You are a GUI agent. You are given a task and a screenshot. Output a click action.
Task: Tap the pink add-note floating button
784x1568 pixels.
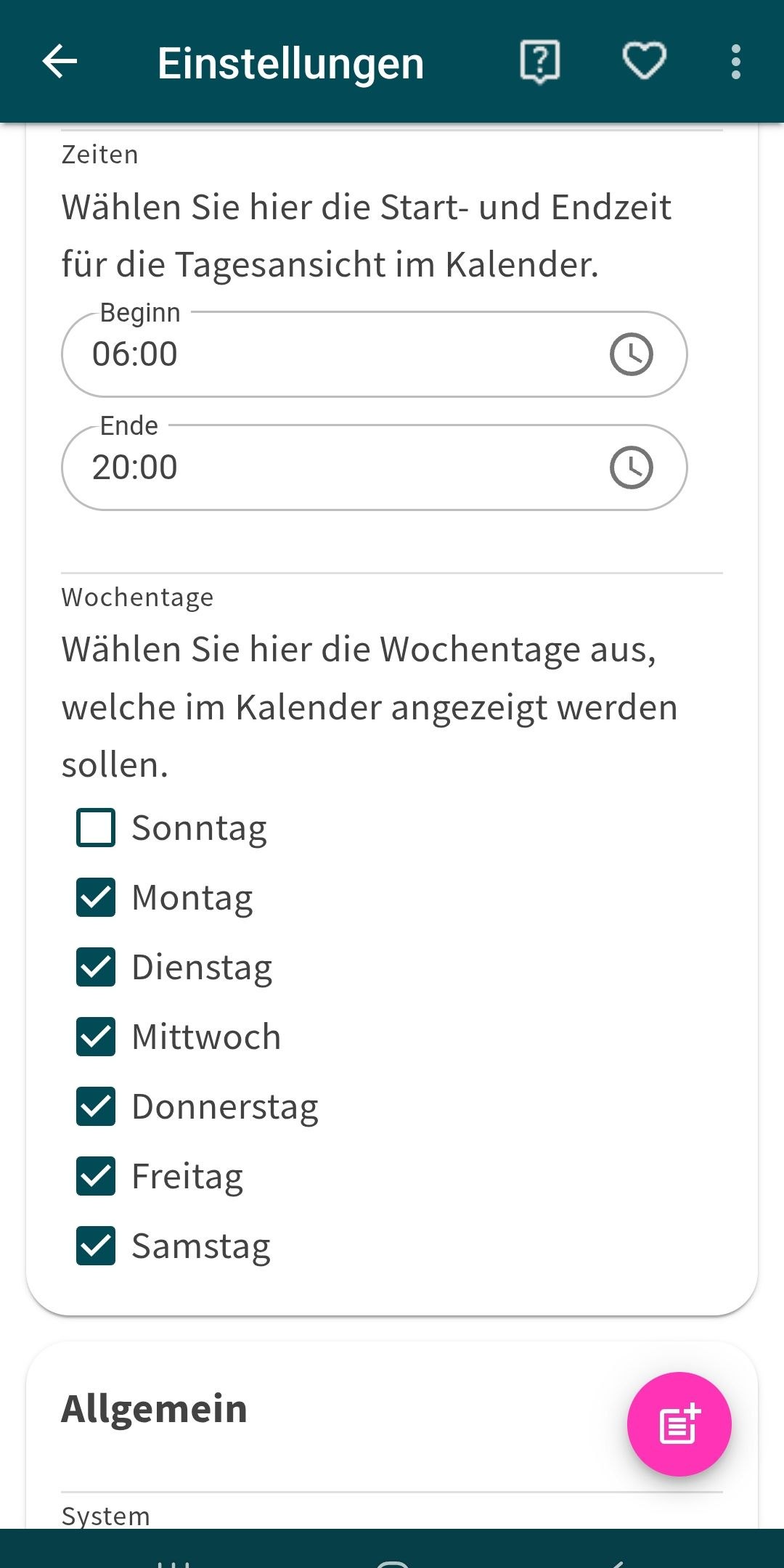tap(679, 1424)
